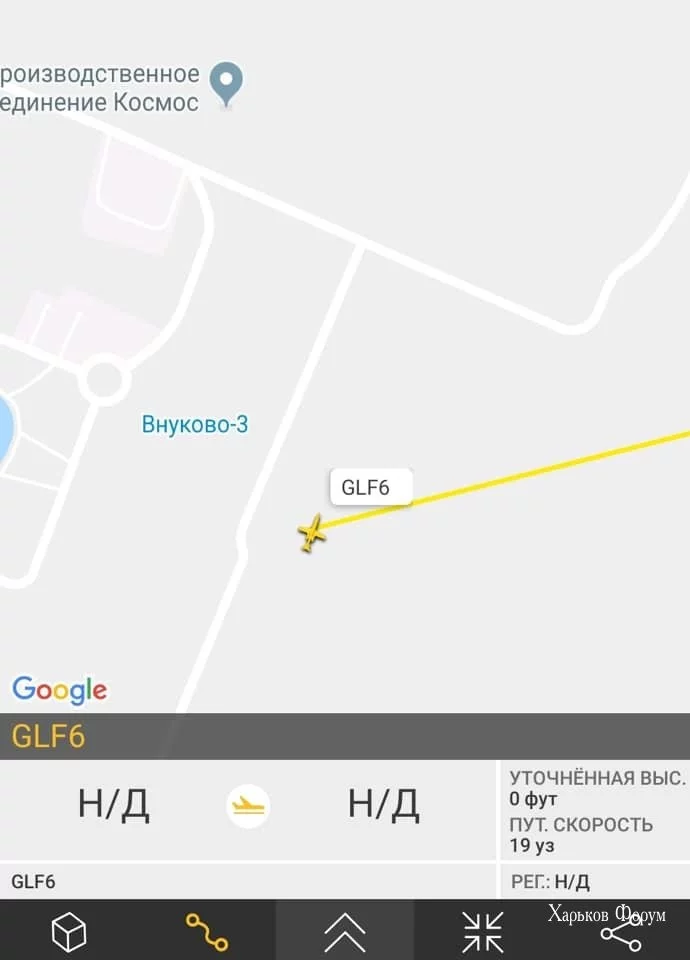
Task: Select the yellow aircraft on the map
Action: point(312,534)
